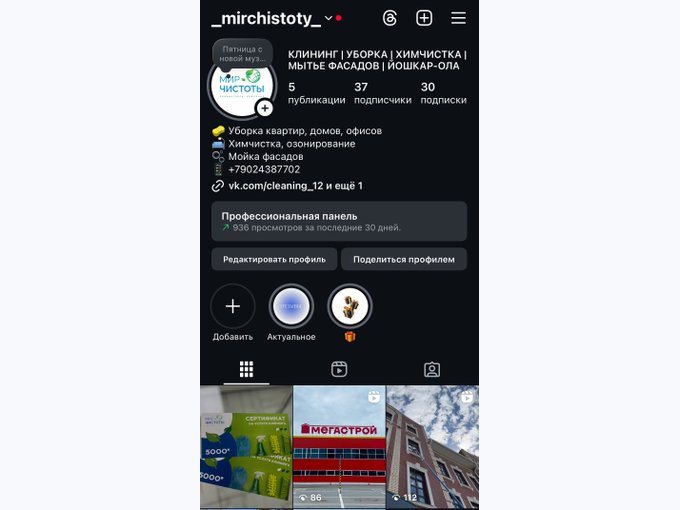The height and width of the screenshot is (510, 680).
Task: Tap the profile photo plus to add a story
Action: (x=264, y=108)
